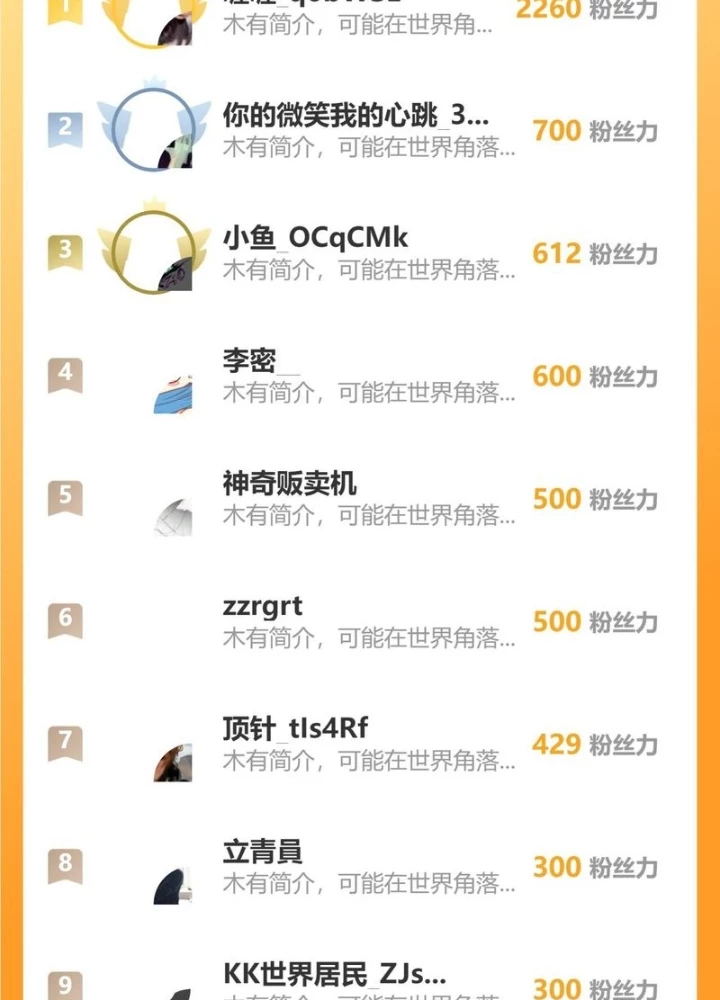This screenshot has width=720, height=1000.
Task: Open the 顶针_tIs4Rf profile
Action: [x=295, y=729]
